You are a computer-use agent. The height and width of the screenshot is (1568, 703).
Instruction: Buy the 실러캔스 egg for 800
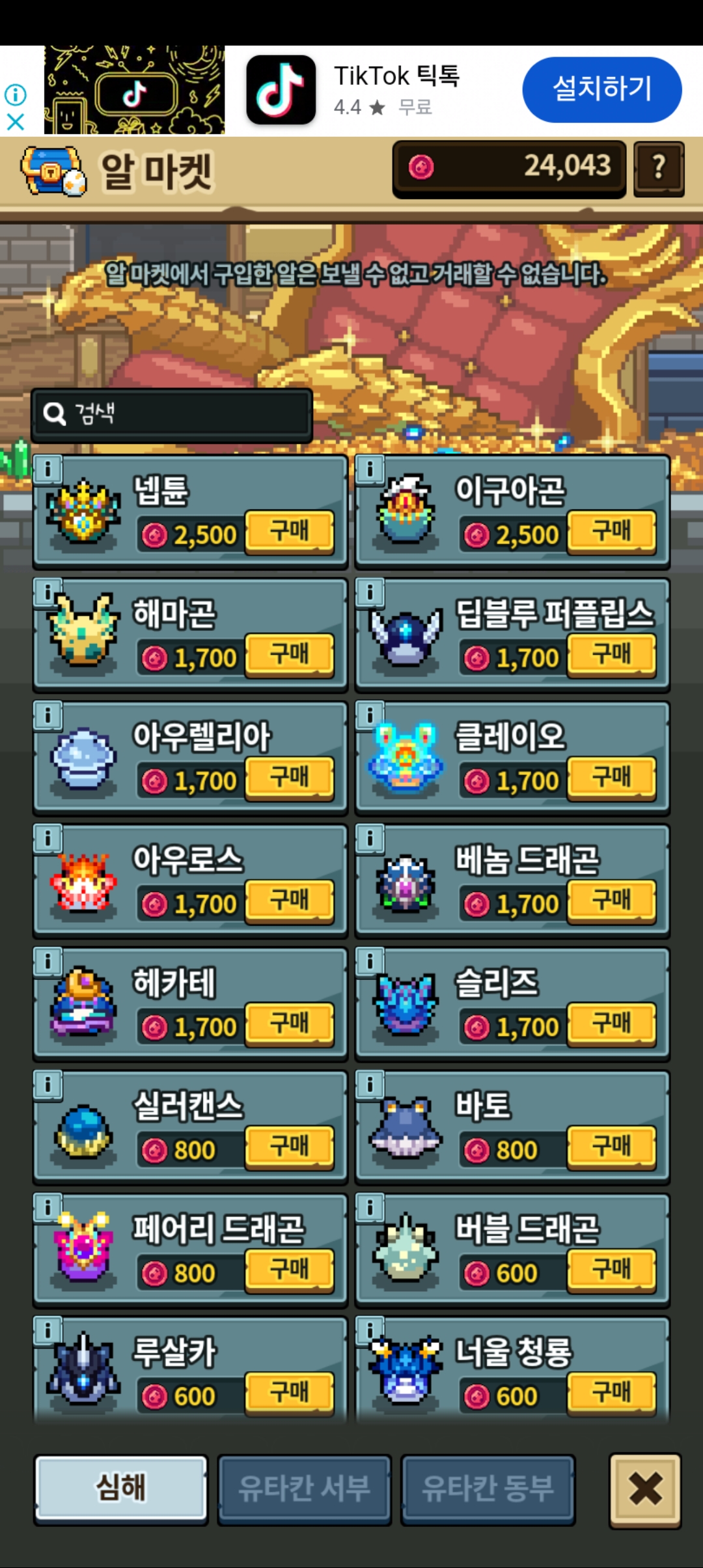tap(290, 1147)
